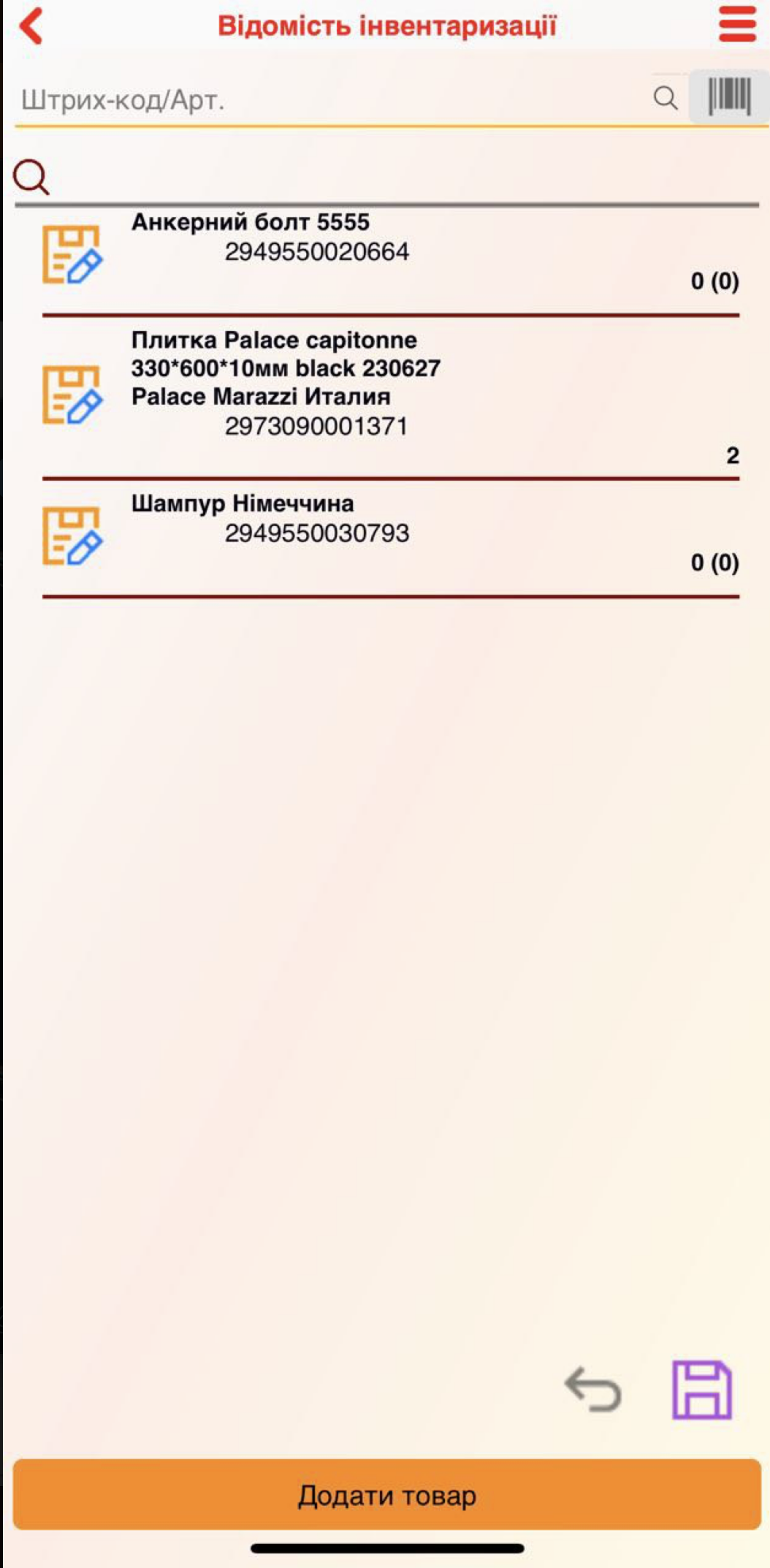Open the red hamburger menu
The width and height of the screenshot is (770, 1568).
[736, 26]
